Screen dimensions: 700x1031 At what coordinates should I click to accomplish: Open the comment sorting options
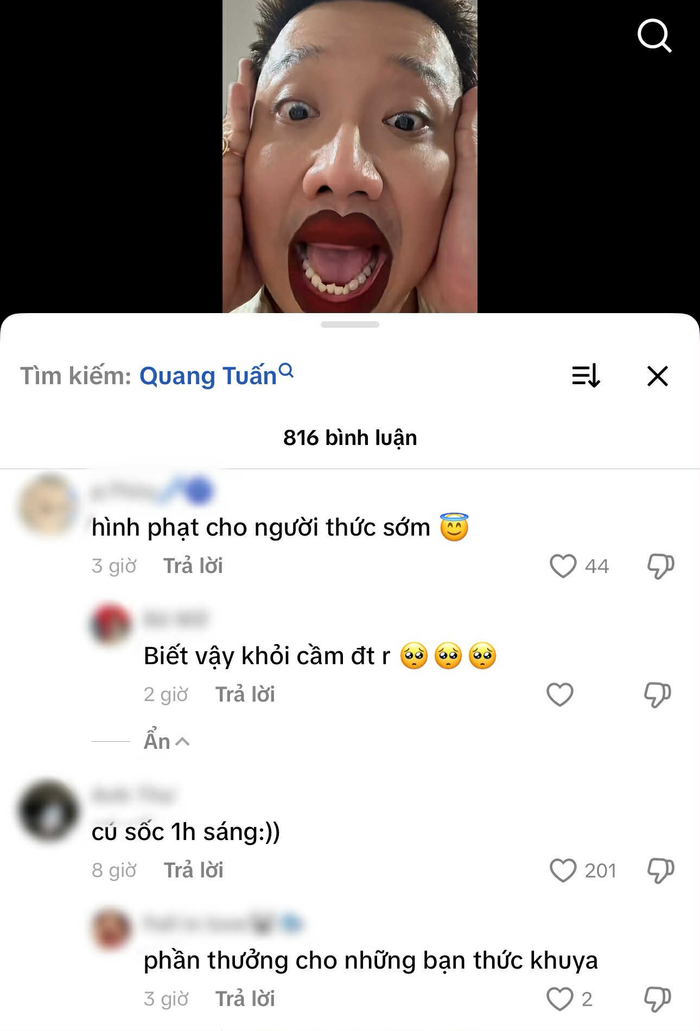586,376
